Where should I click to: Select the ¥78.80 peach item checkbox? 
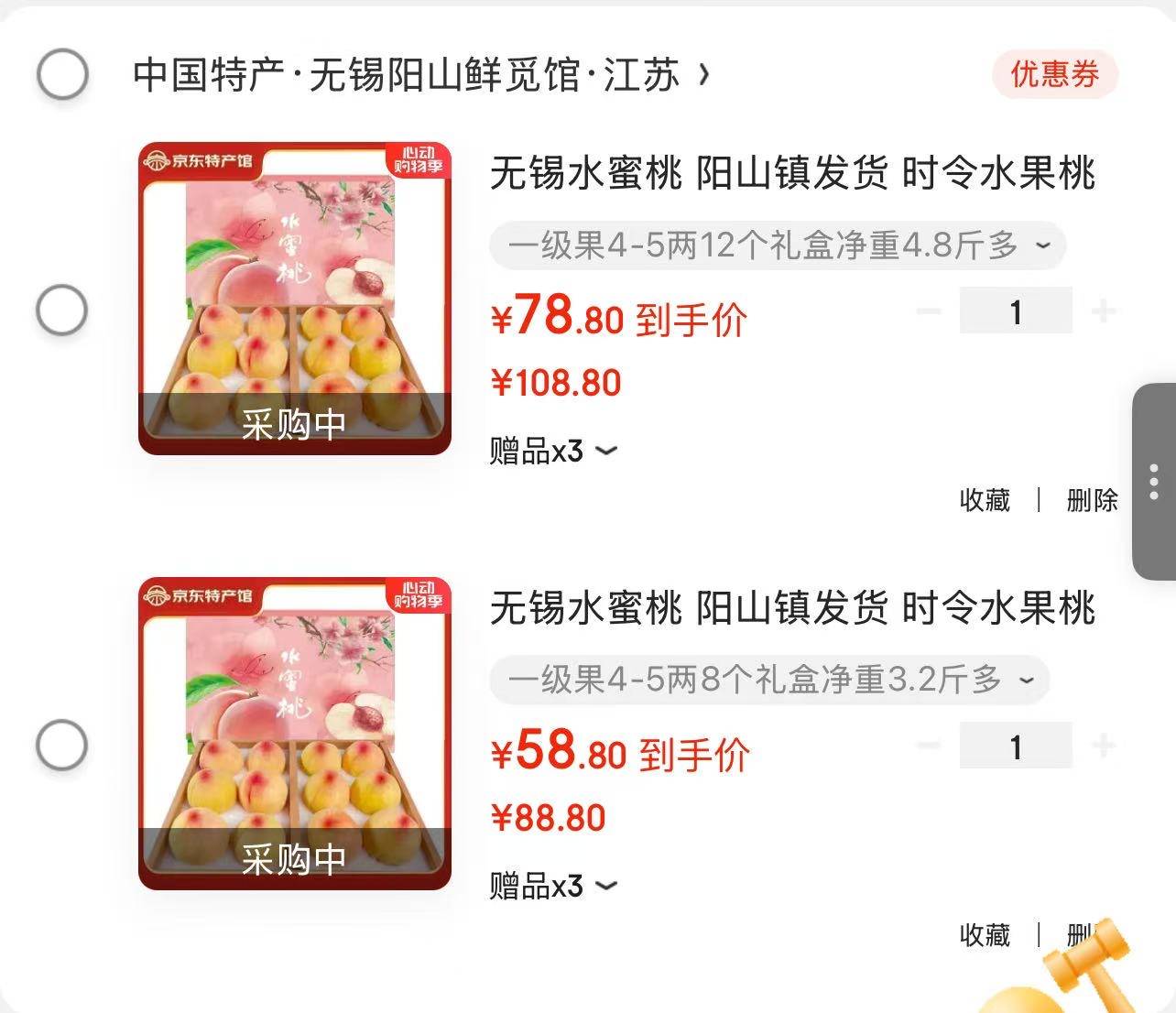61,310
